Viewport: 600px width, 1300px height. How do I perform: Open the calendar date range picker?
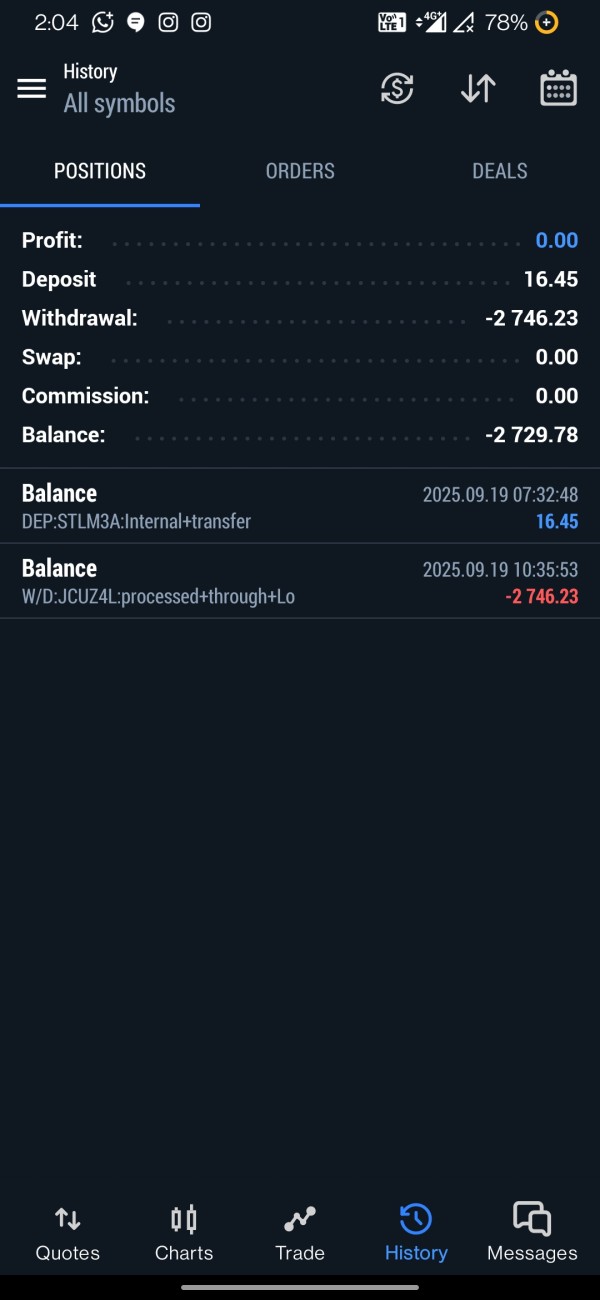coord(558,89)
